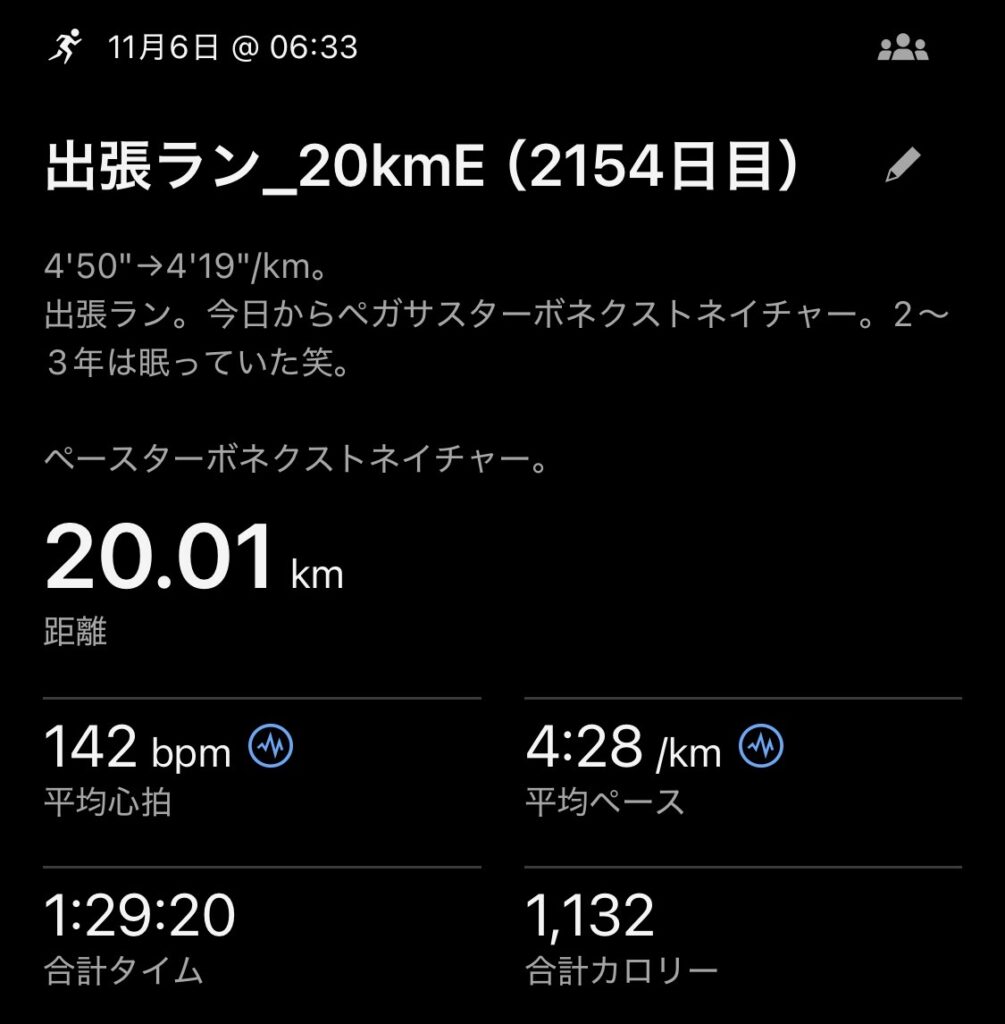Tap the blue graph icon beside 142 bpm
This screenshot has height=1024, width=1005.
pos(270,745)
